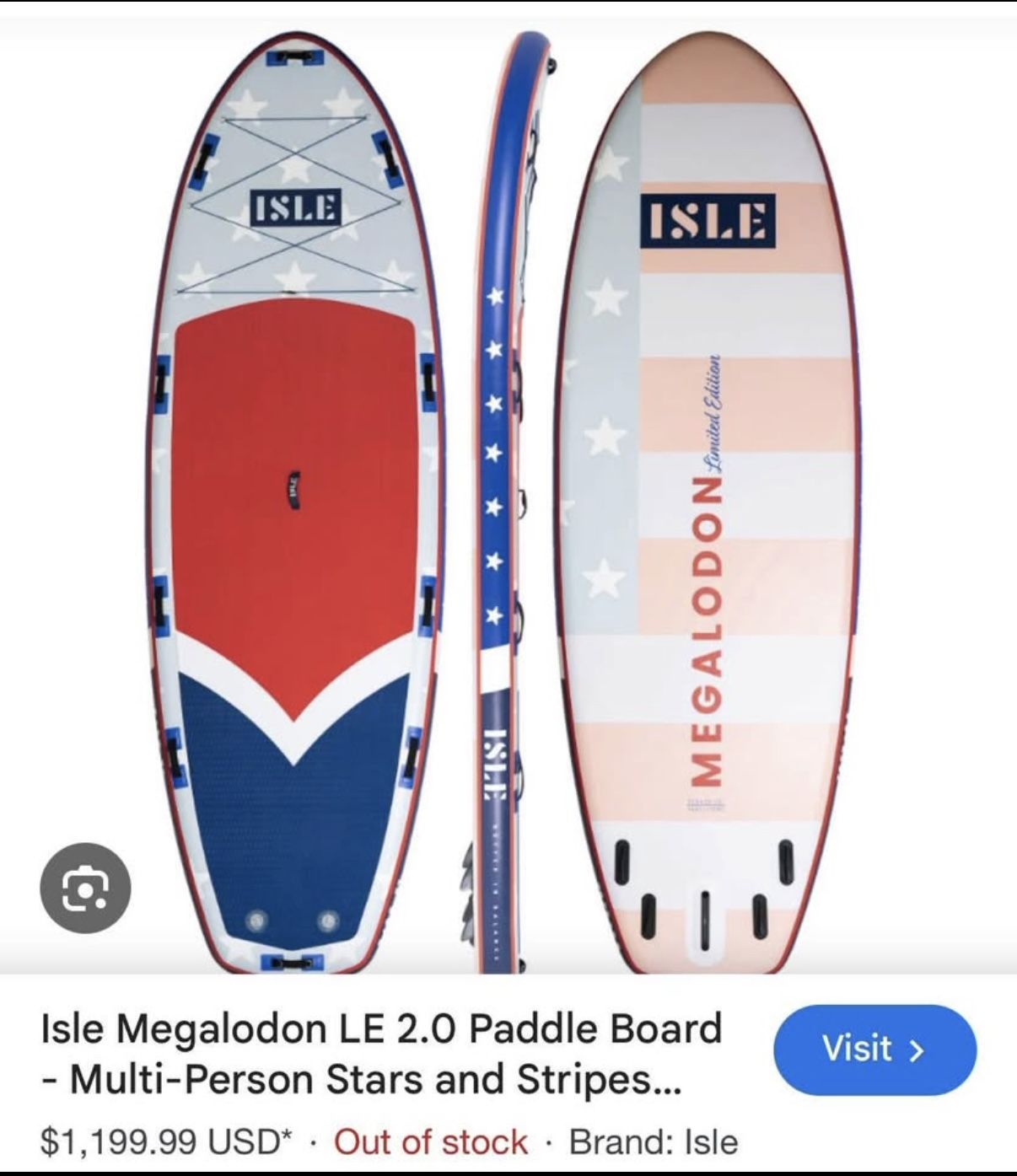1017x1176 pixels.
Task: Click the ISLE logo on the left board
Action: (294, 207)
